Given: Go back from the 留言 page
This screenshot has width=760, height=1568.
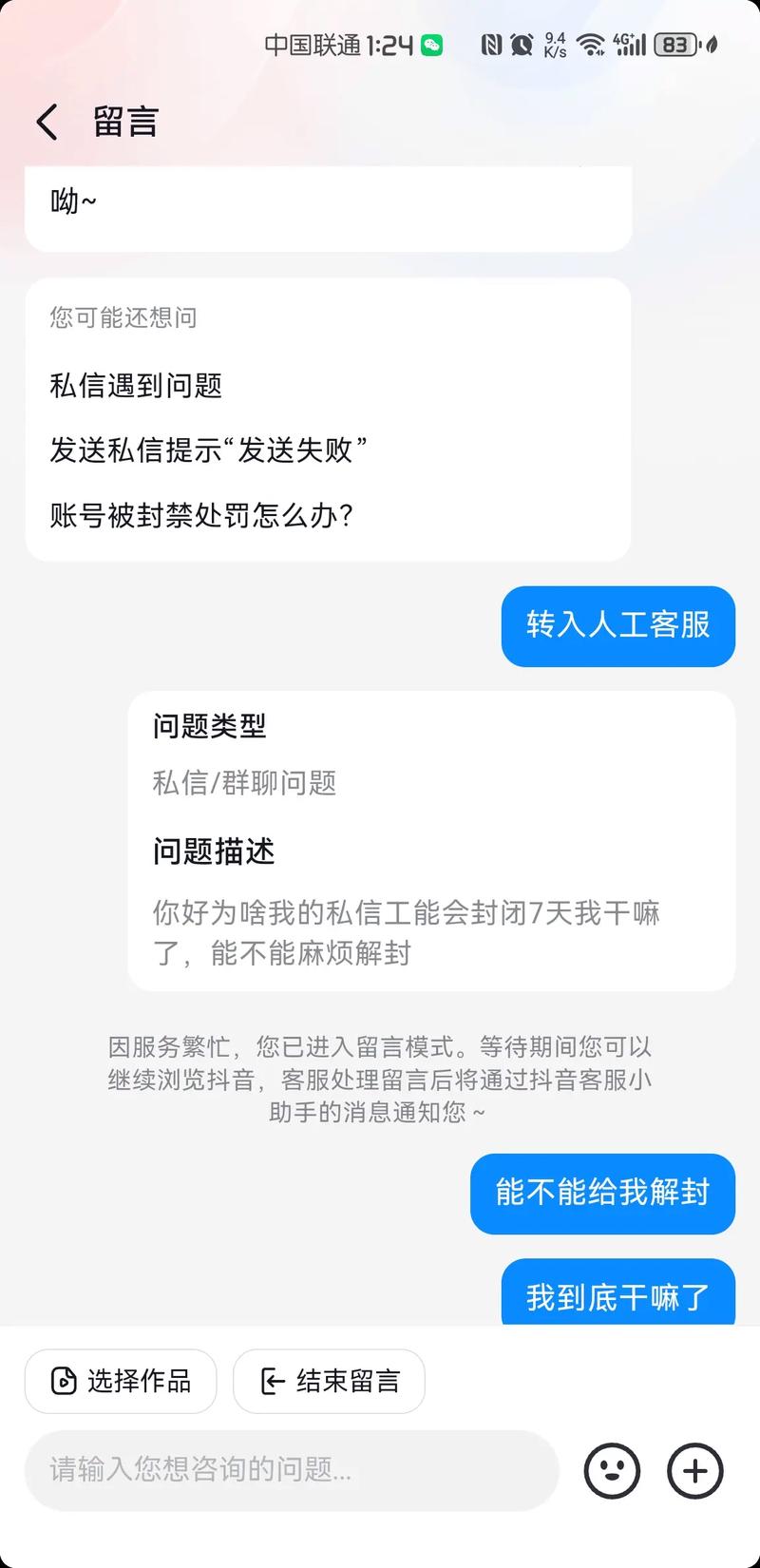Looking at the screenshot, I should coord(47,123).
